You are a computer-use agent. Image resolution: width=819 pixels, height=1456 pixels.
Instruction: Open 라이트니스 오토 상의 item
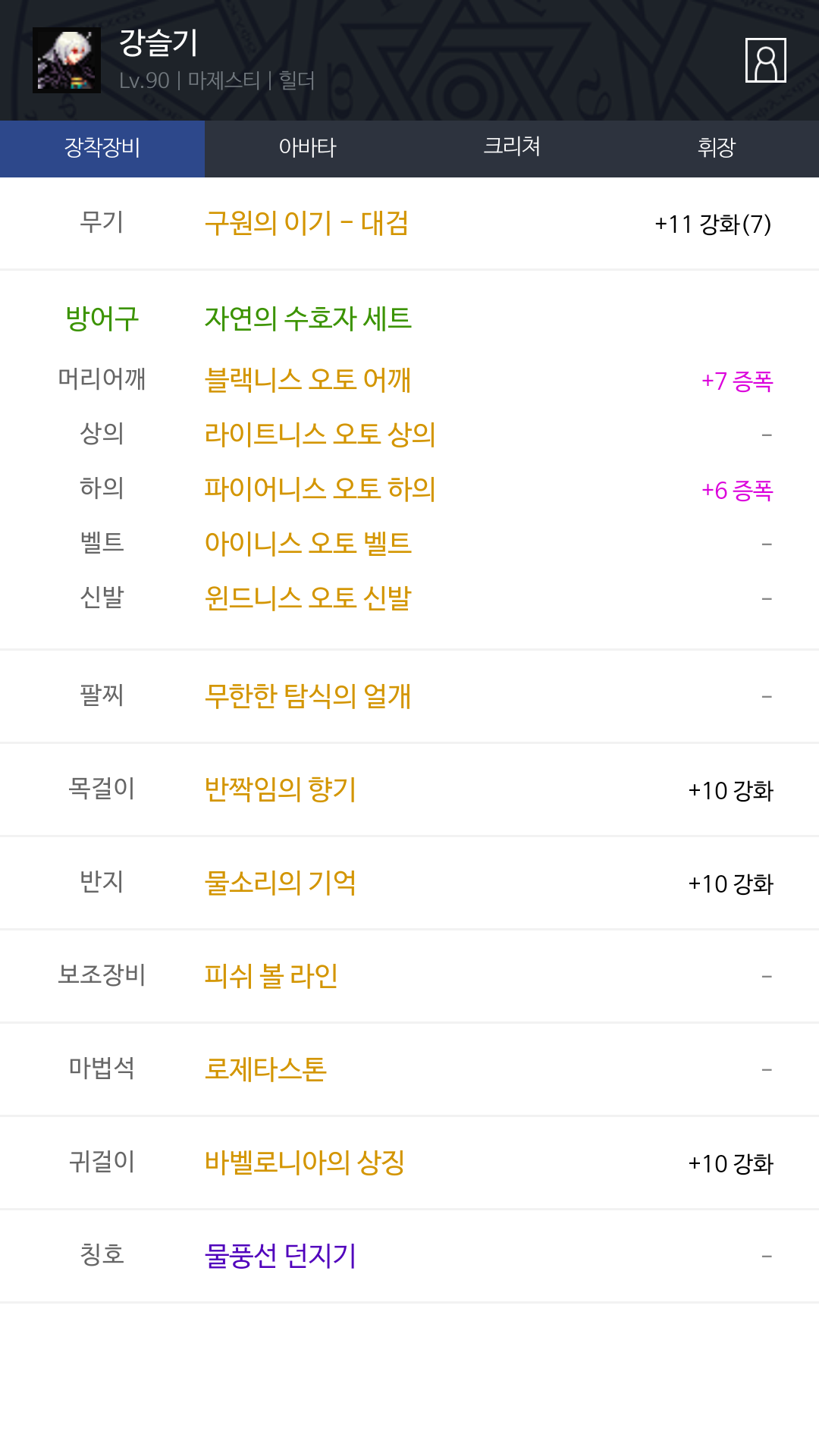coord(320,435)
